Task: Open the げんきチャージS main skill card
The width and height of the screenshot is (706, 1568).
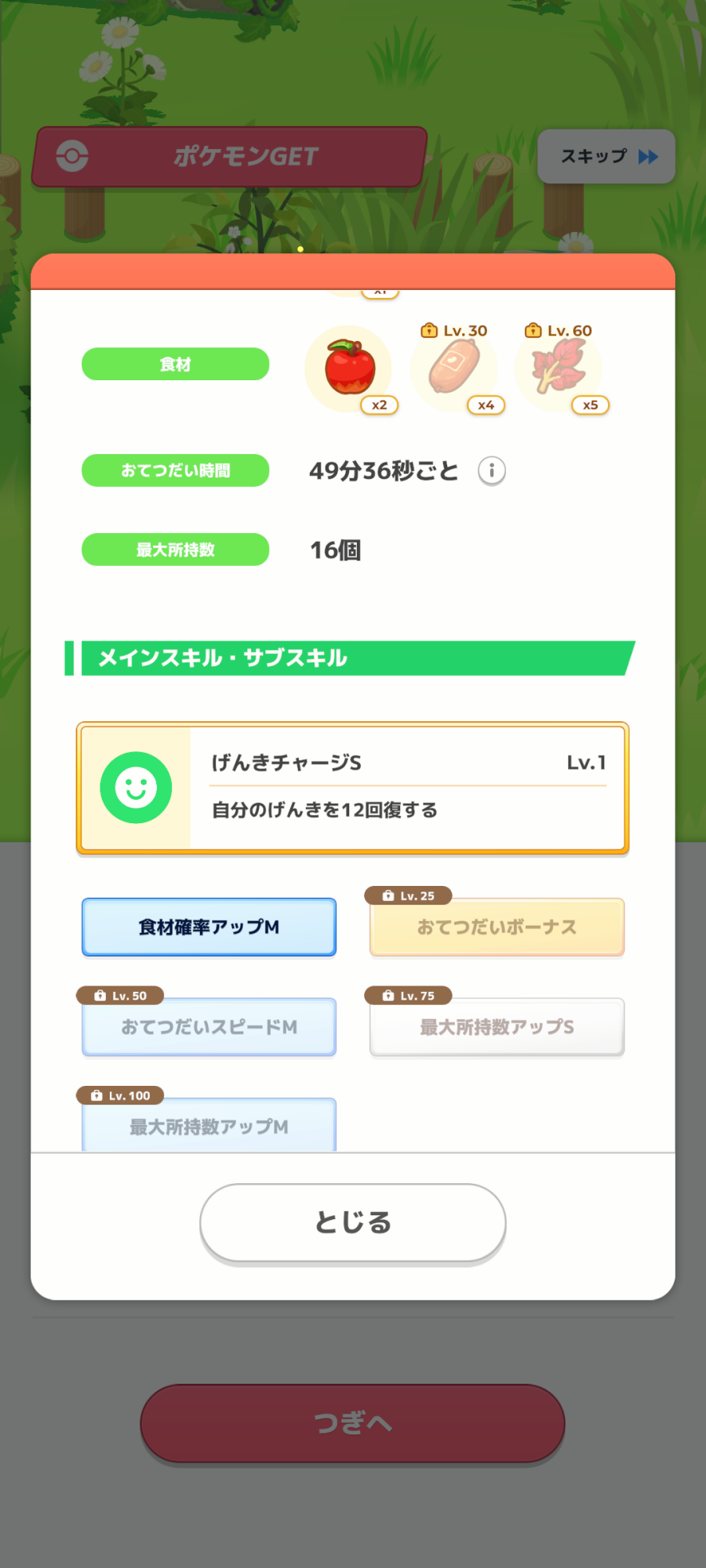Action: (352, 787)
